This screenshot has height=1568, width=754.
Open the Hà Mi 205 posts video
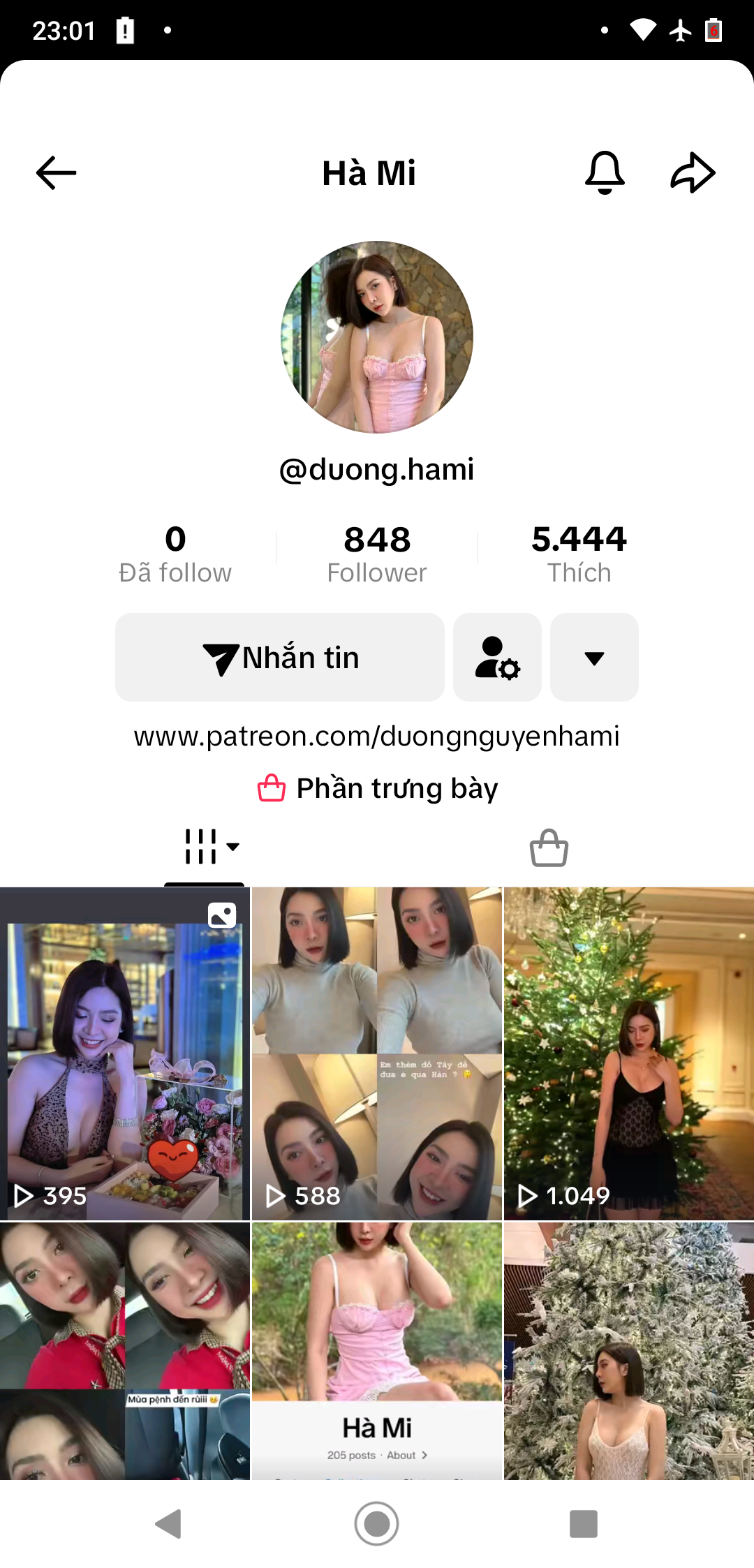click(377, 1351)
